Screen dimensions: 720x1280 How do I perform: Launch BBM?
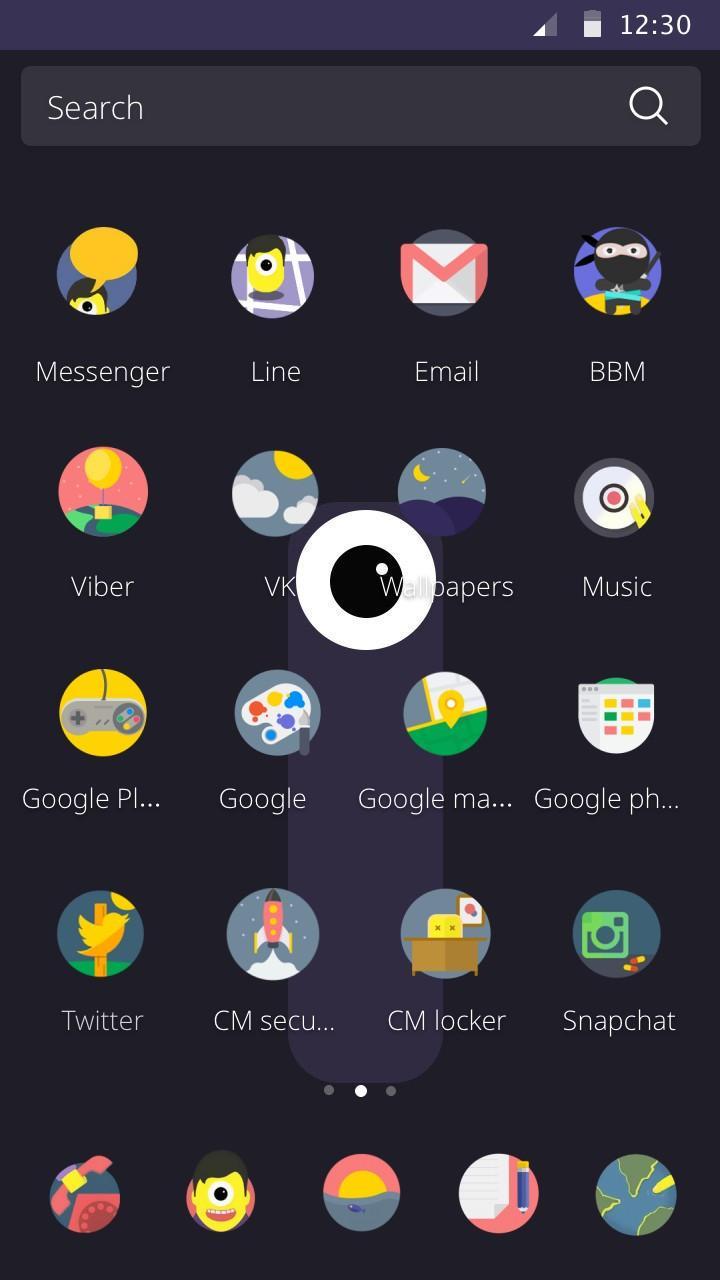point(617,271)
